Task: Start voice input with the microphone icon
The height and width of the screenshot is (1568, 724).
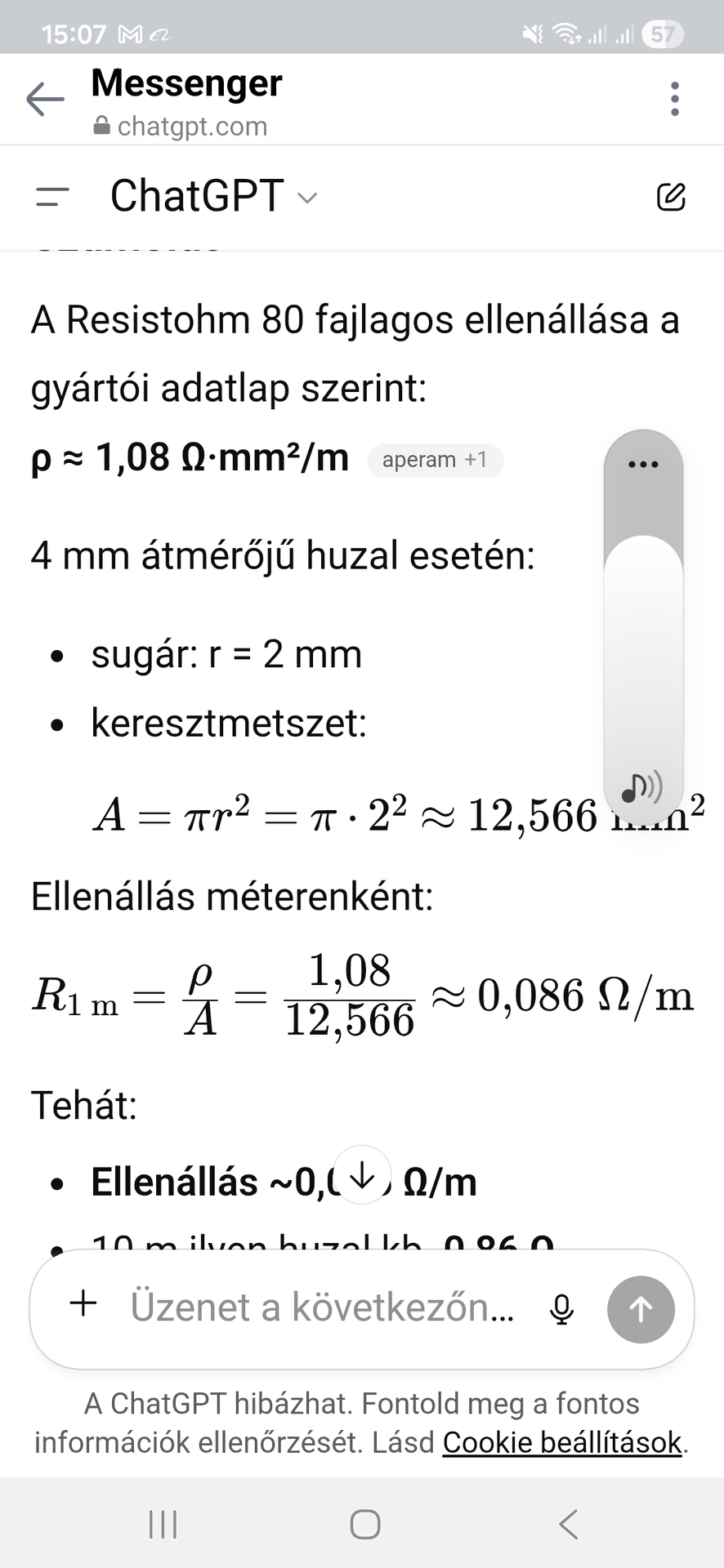Action: pyautogui.click(x=561, y=1309)
